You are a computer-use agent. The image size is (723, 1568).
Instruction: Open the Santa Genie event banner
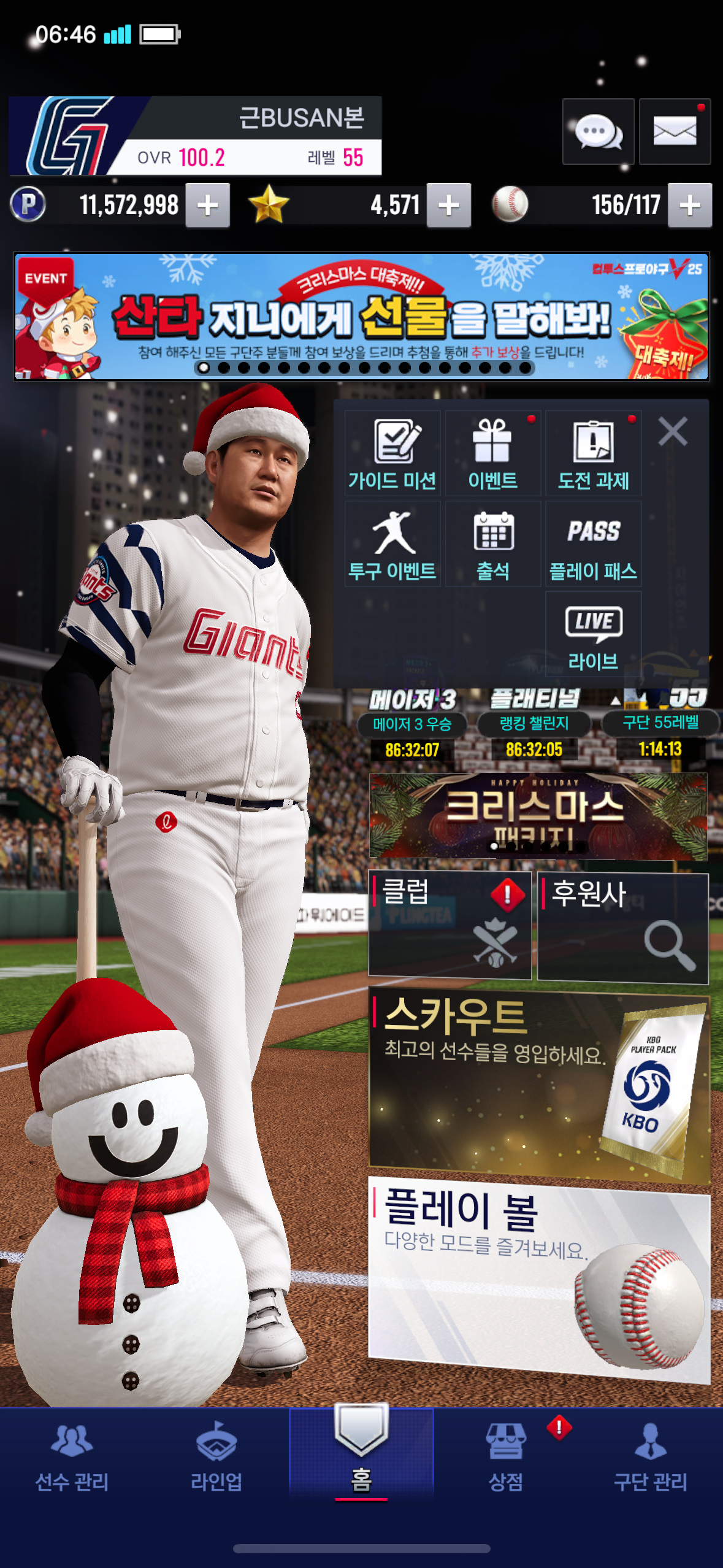(361, 317)
